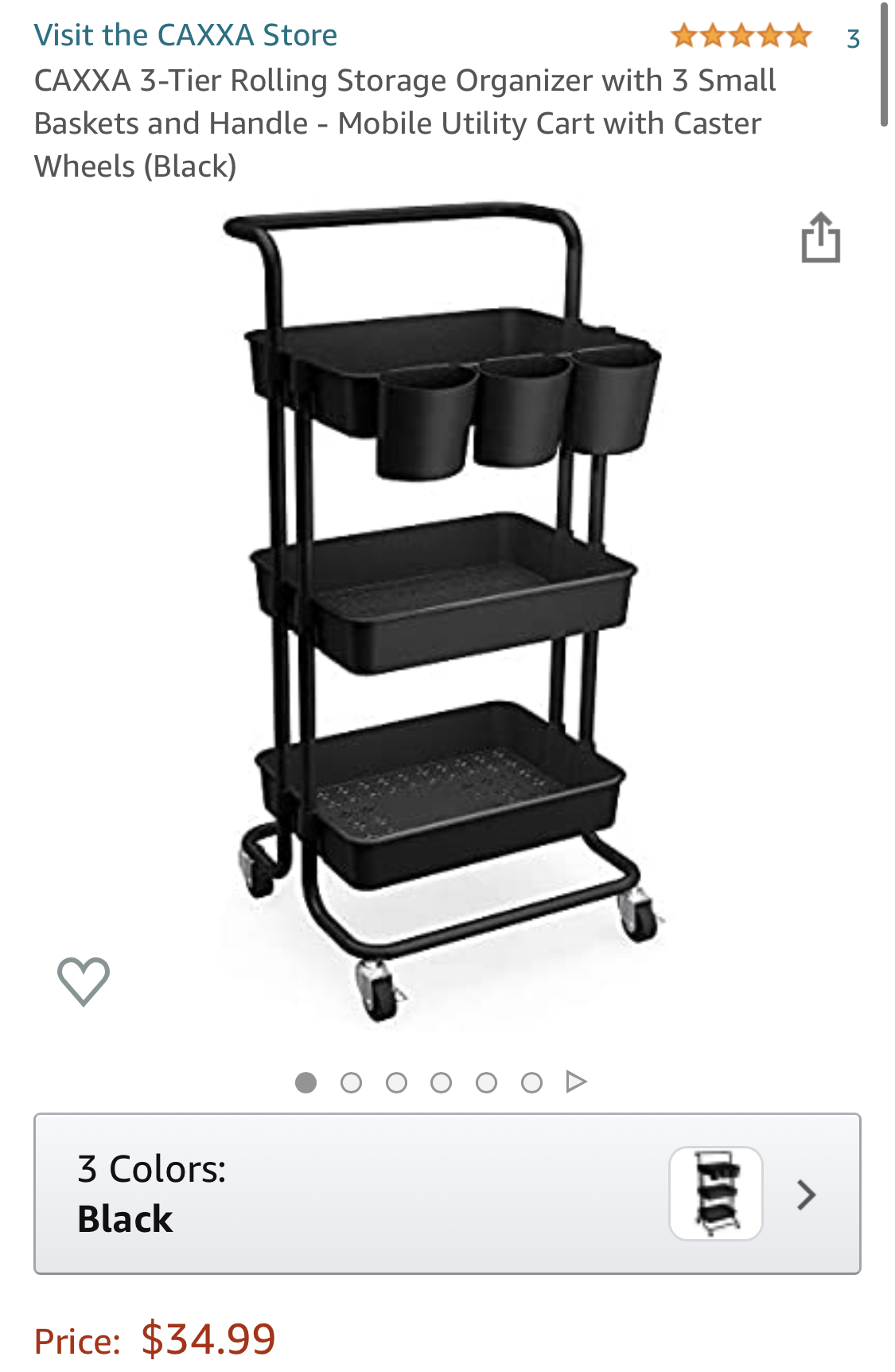Open the 3 Colors selector
Screen dimensions: 895x1372
tap(447, 1193)
